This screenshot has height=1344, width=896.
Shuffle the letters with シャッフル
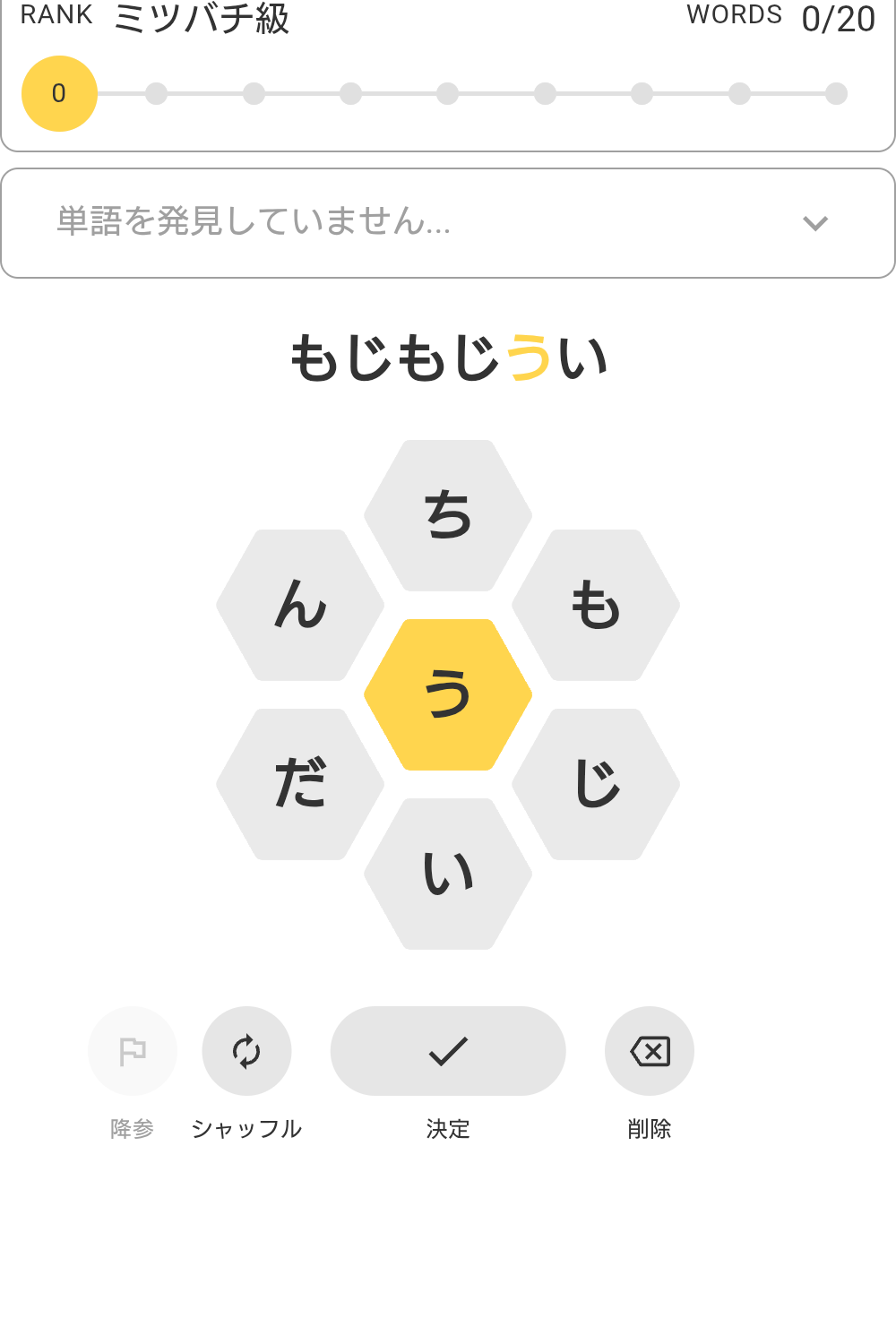click(x=246, y=1051)
